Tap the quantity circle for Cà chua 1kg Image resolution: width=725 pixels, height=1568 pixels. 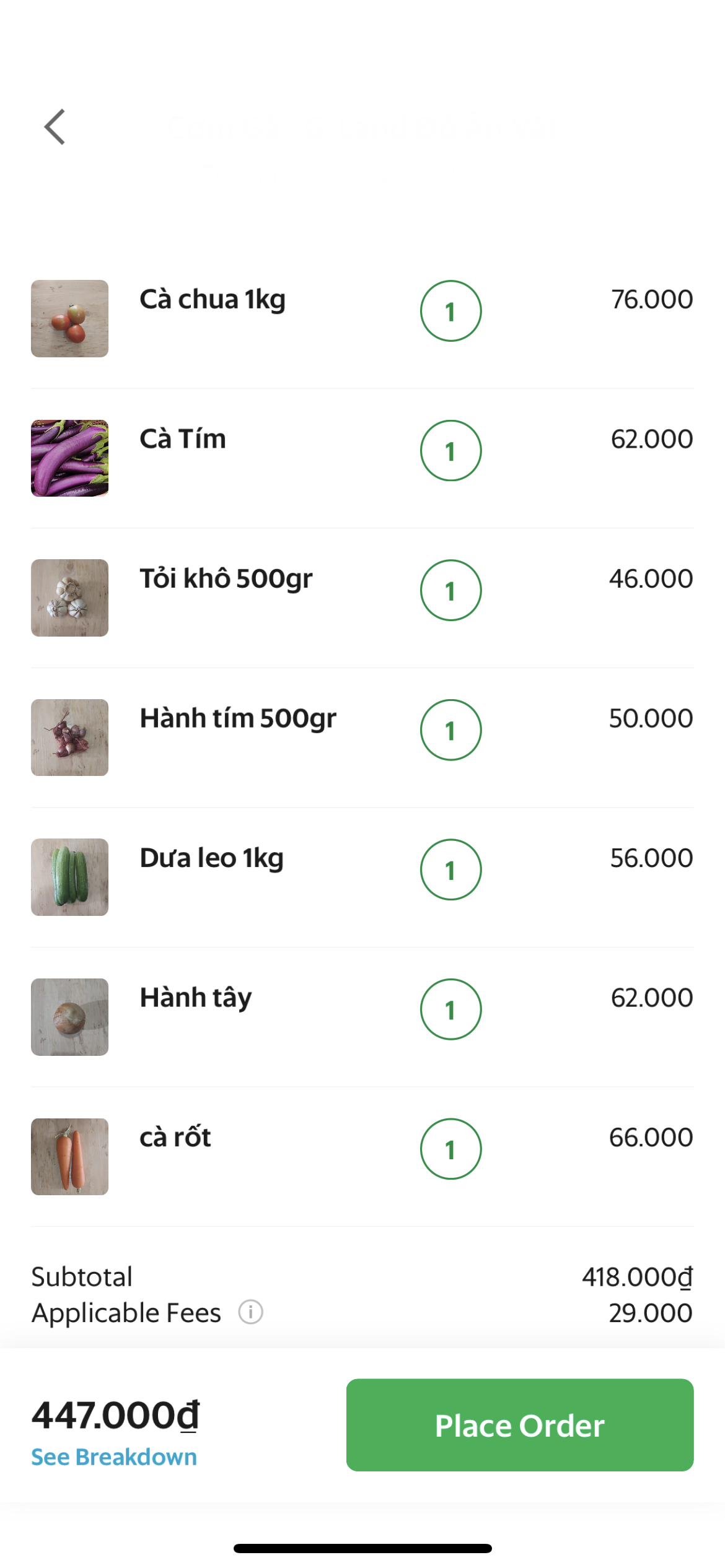coord(450,311)
